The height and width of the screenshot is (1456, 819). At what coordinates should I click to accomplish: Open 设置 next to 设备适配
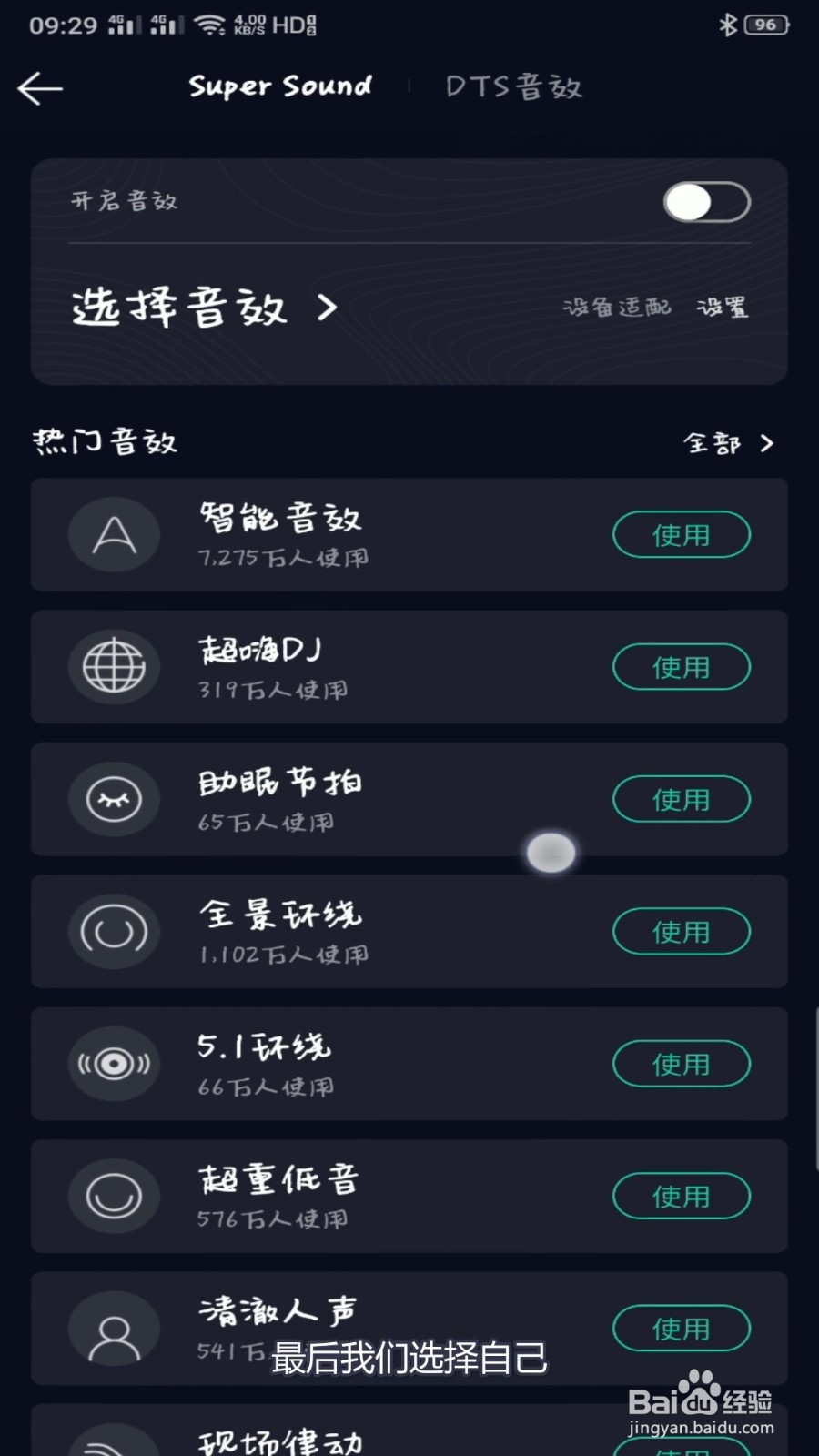click(722, 308)
